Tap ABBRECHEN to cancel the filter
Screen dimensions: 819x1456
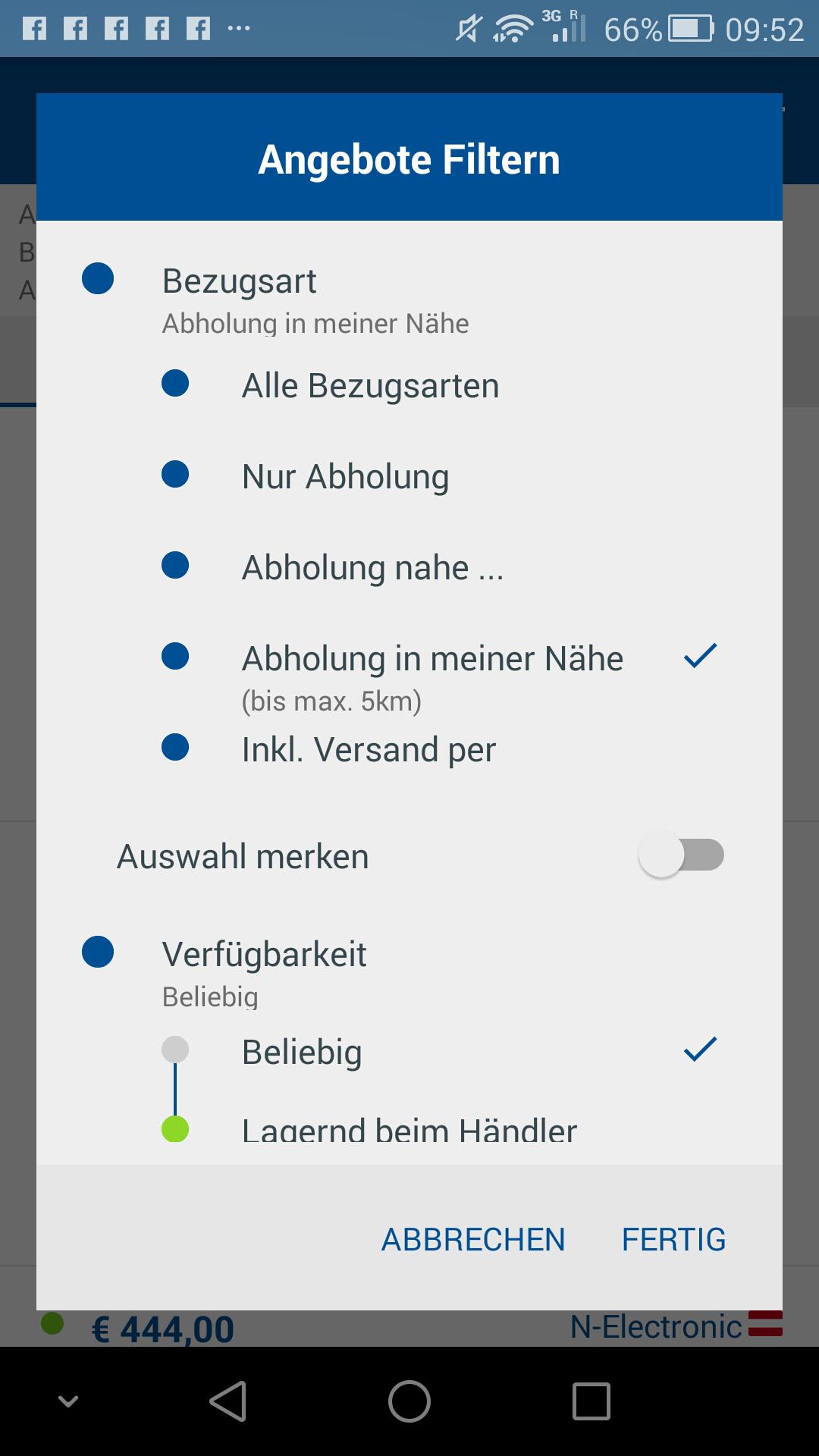pos(473,1240)
